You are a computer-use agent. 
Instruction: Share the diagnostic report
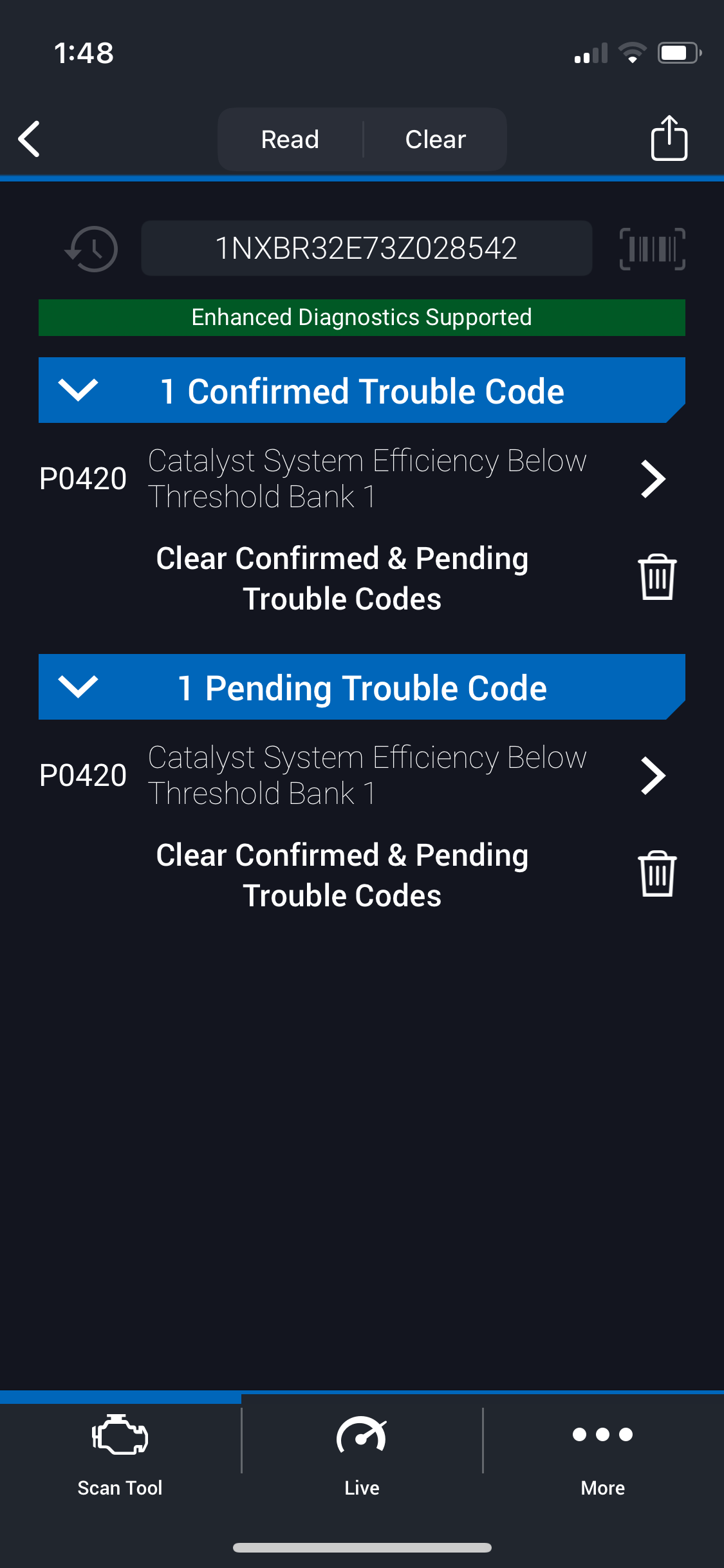(669, 138)
